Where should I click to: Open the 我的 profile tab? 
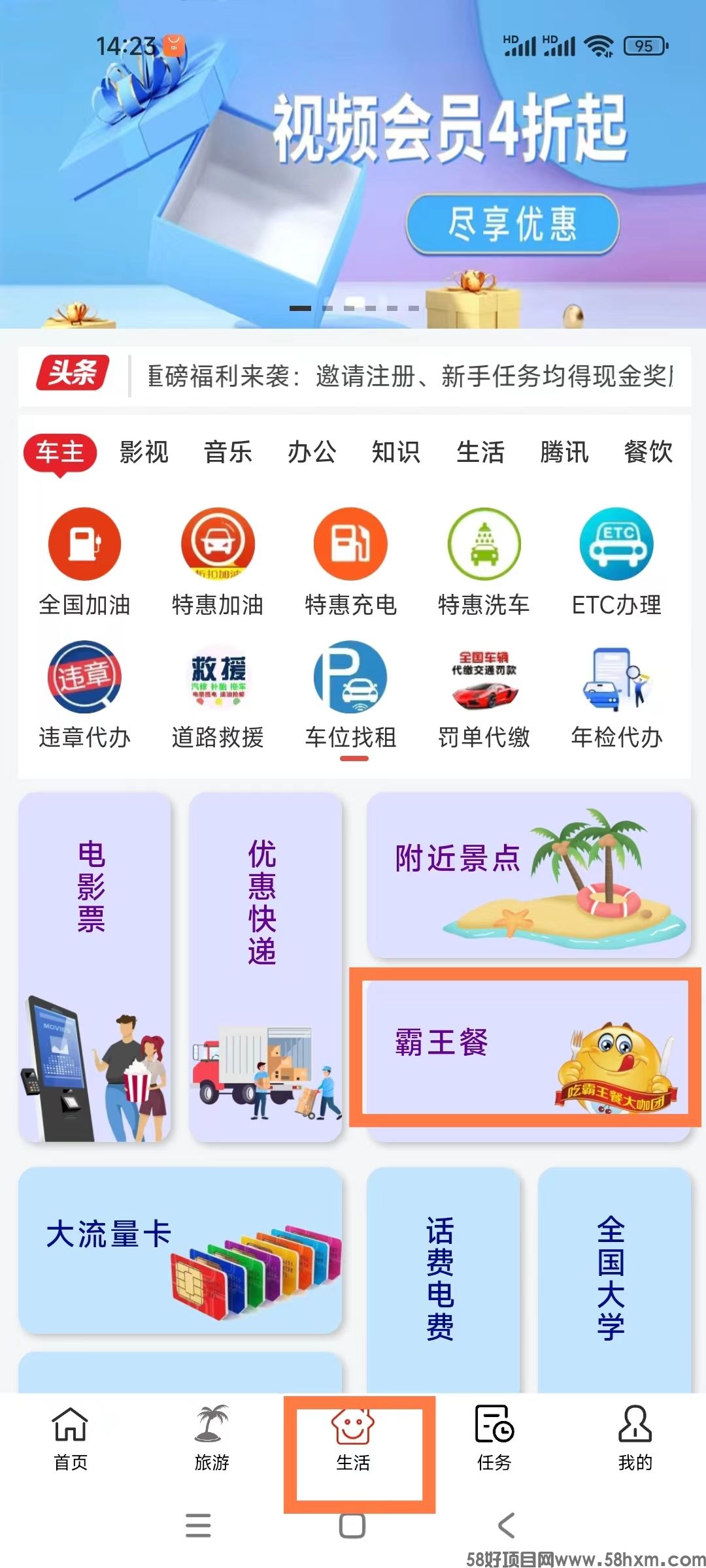635,1437
